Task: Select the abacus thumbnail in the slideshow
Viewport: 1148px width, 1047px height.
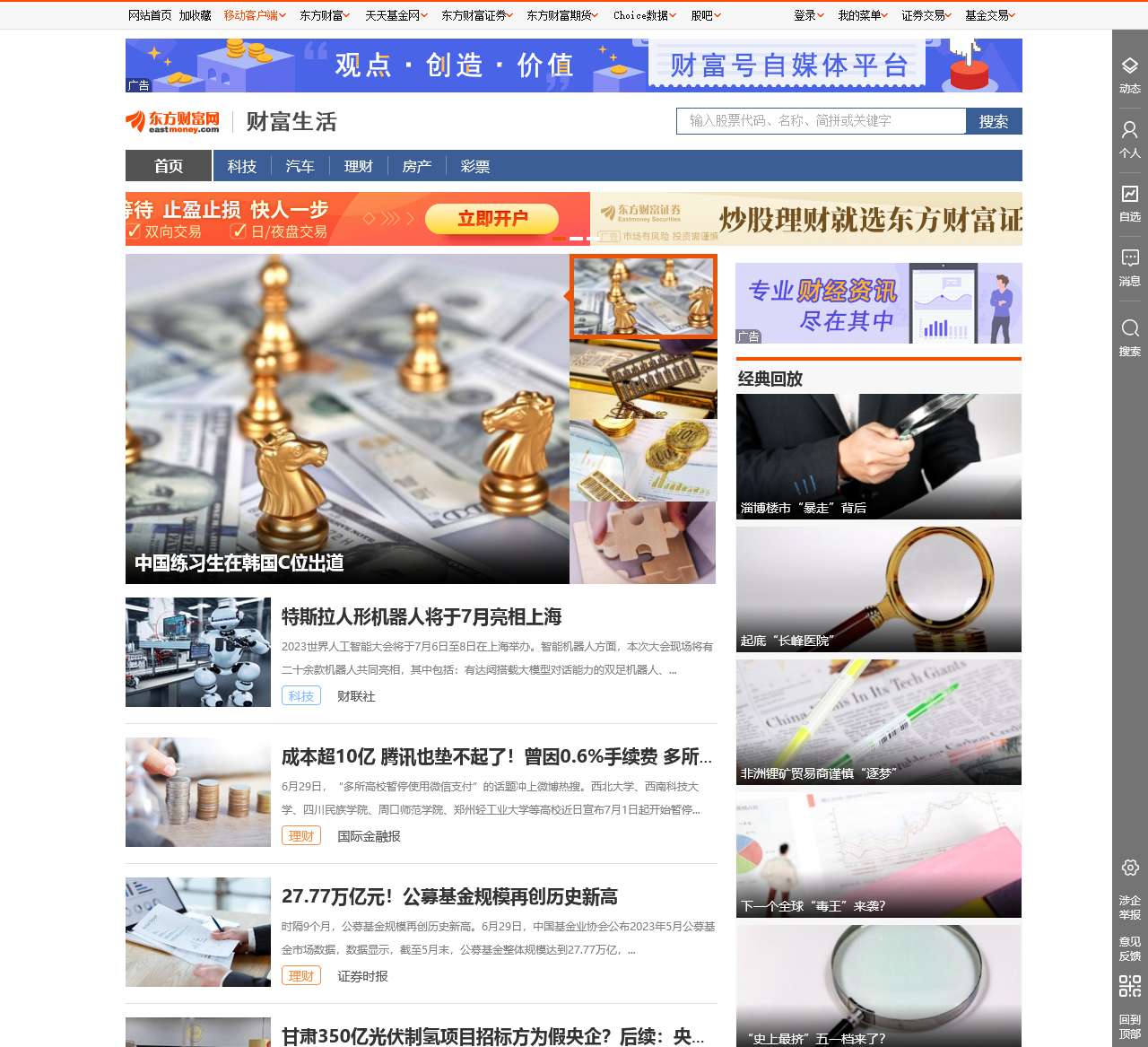Action: (x=643, y=379)
